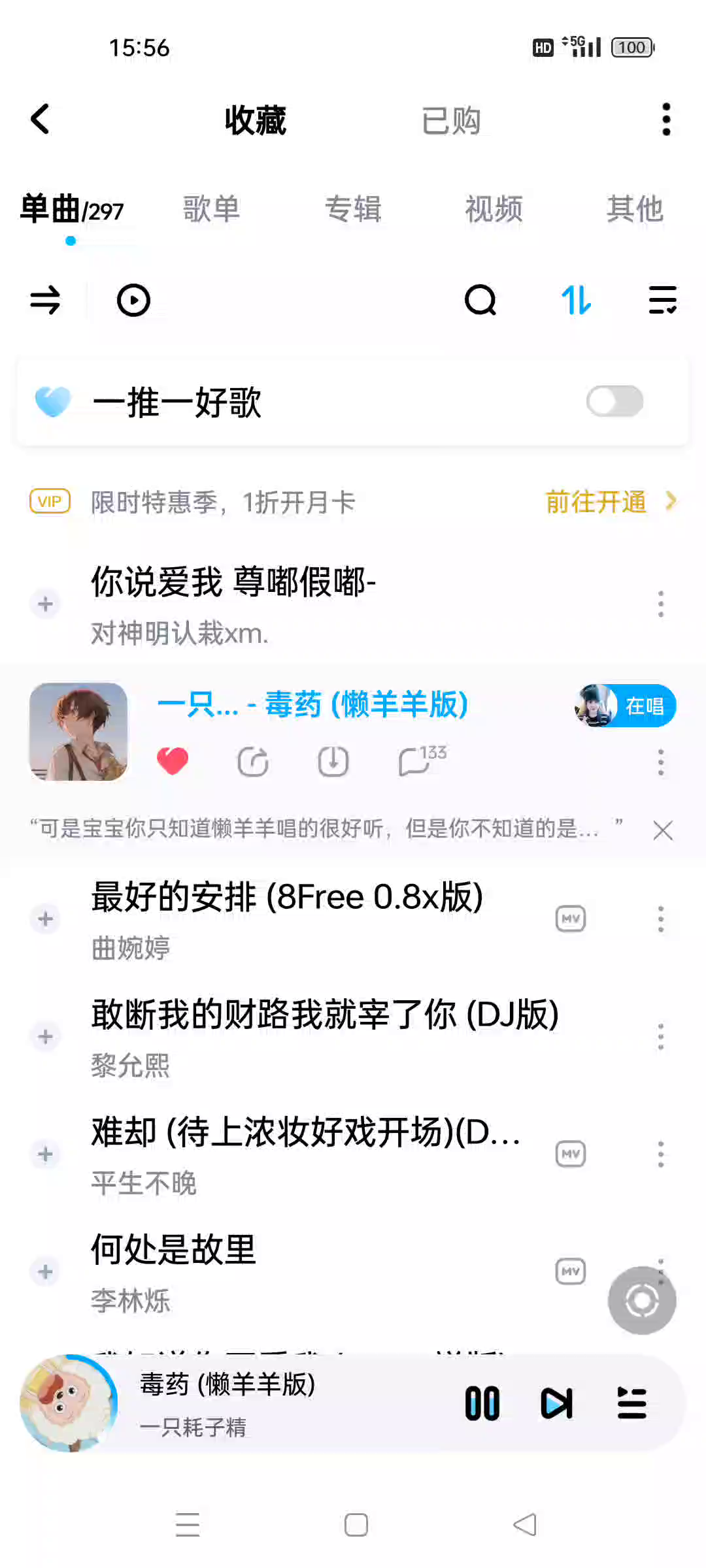706x1568 pixels.
Task: Switch to the 已购 tab
Action: pos(451,121)
